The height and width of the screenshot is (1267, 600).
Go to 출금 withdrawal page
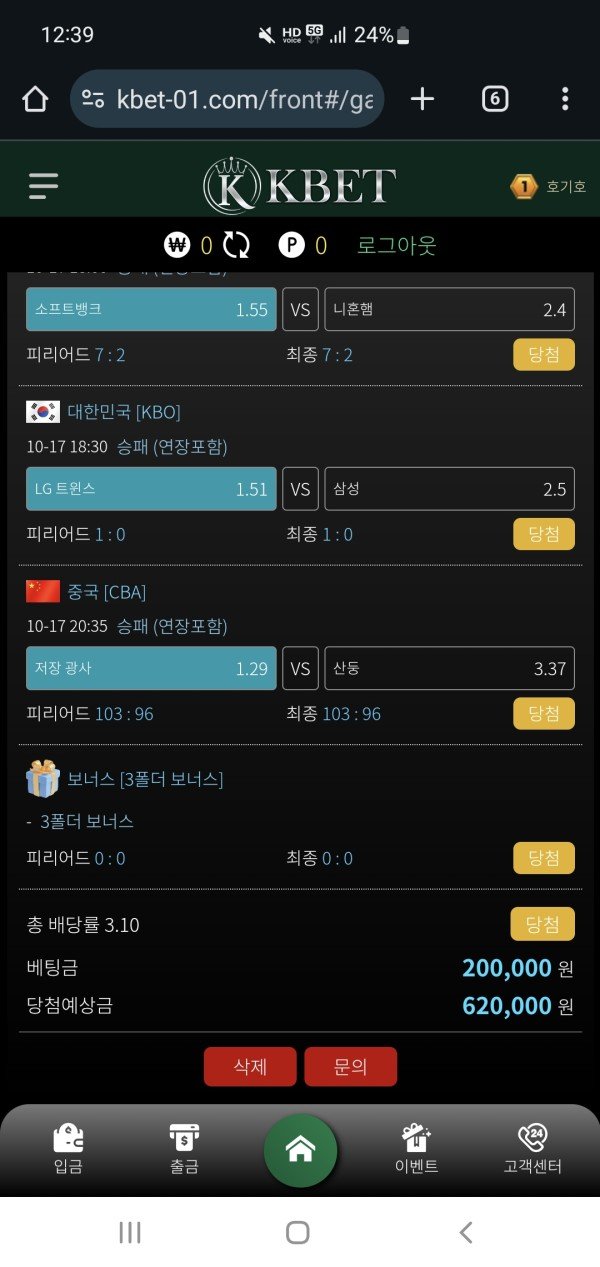tap(184, 1150)
